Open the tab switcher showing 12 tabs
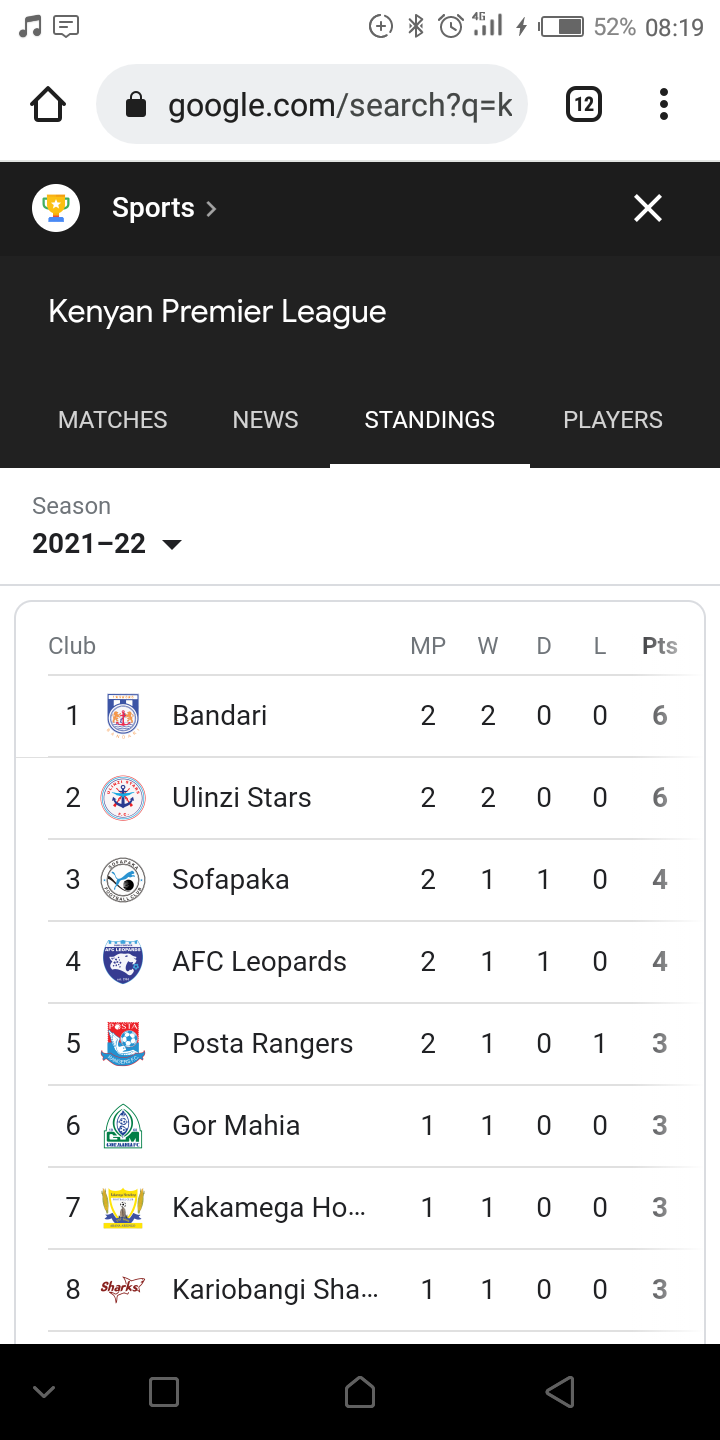 [584, 104]
